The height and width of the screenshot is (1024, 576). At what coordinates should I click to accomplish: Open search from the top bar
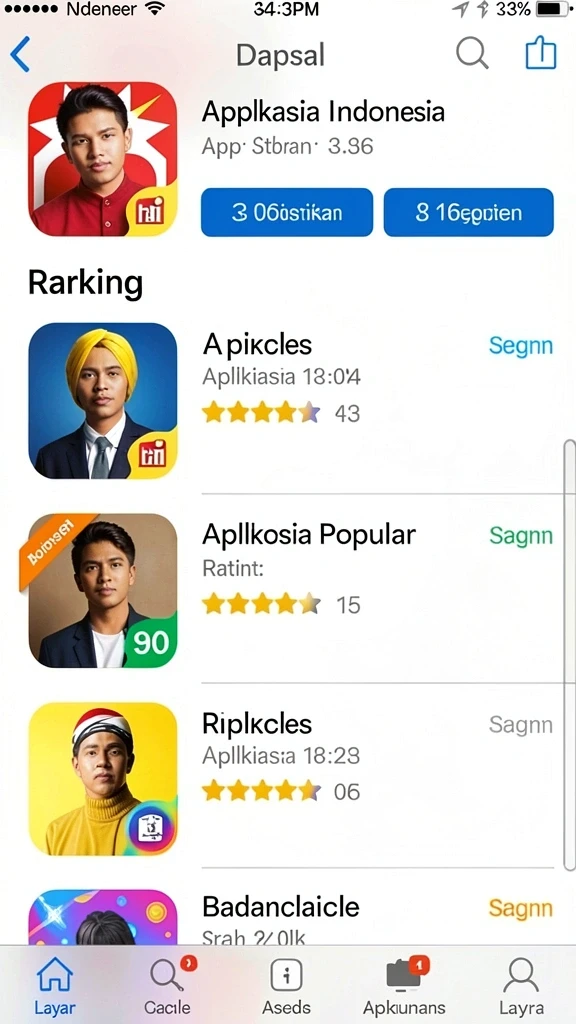tap(472, 53)
